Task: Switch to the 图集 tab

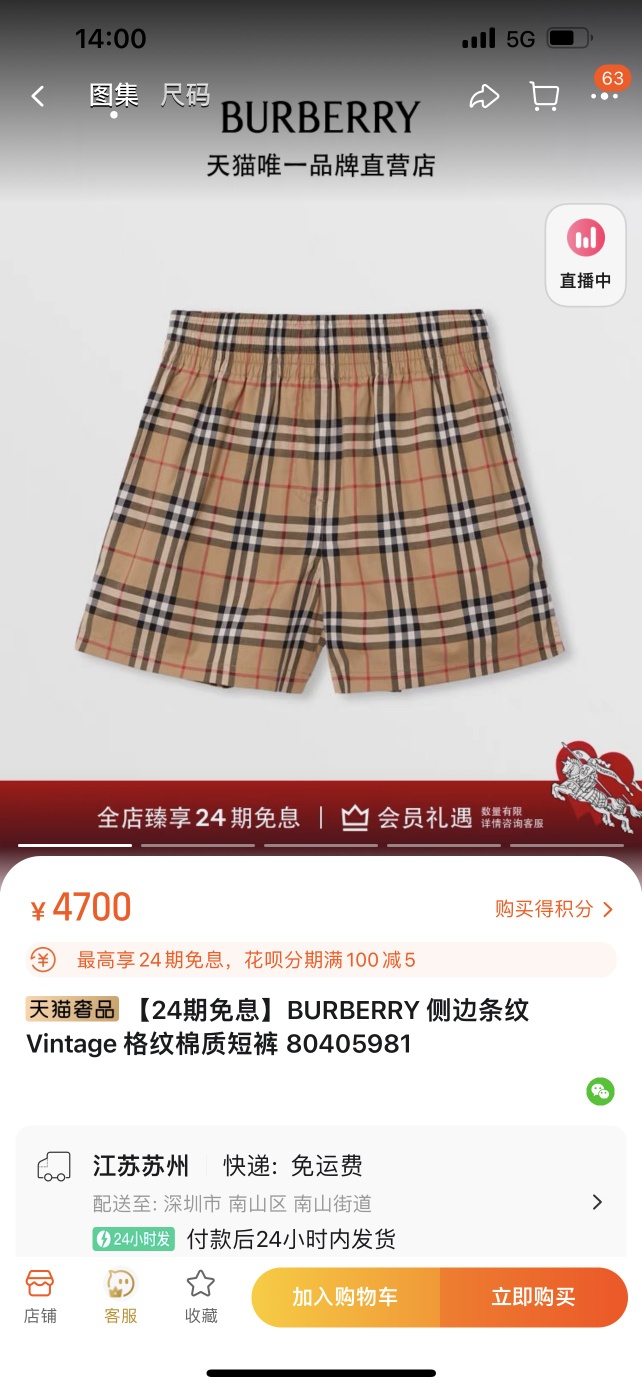Action: point(113,96)
